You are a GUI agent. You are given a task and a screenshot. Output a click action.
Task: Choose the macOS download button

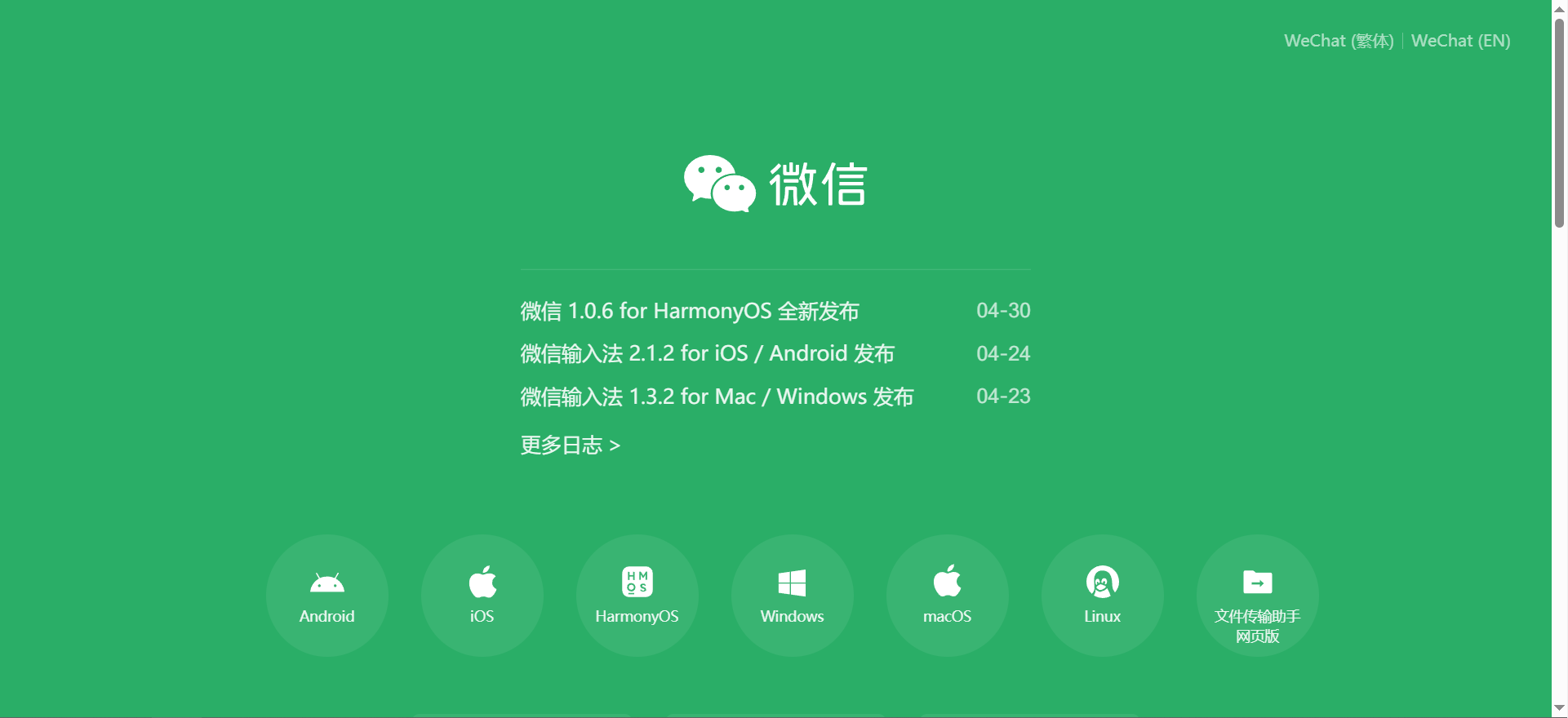pyautogui.click(x=948, y=596)
